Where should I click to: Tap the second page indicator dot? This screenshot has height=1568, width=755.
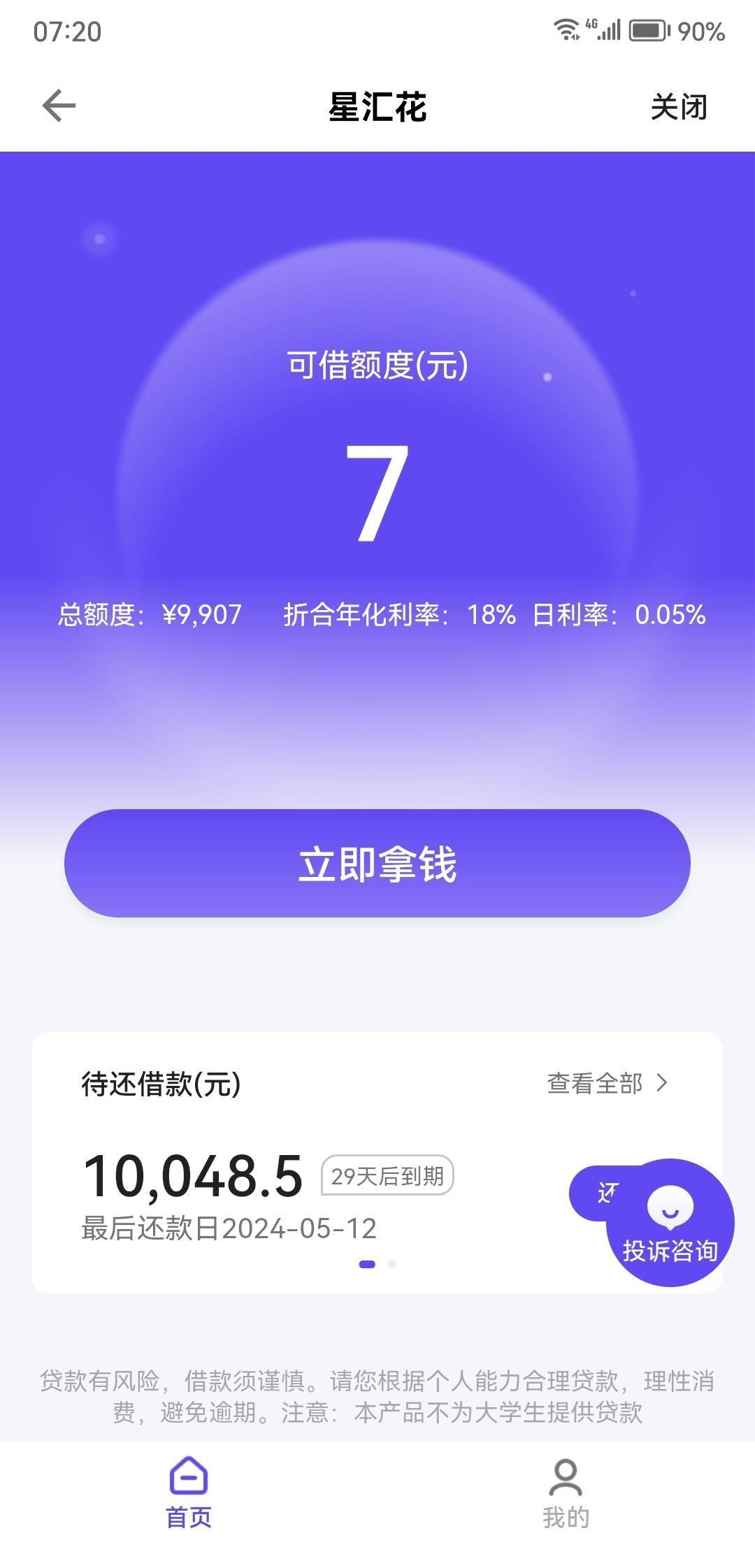(x=392, y=1264)
